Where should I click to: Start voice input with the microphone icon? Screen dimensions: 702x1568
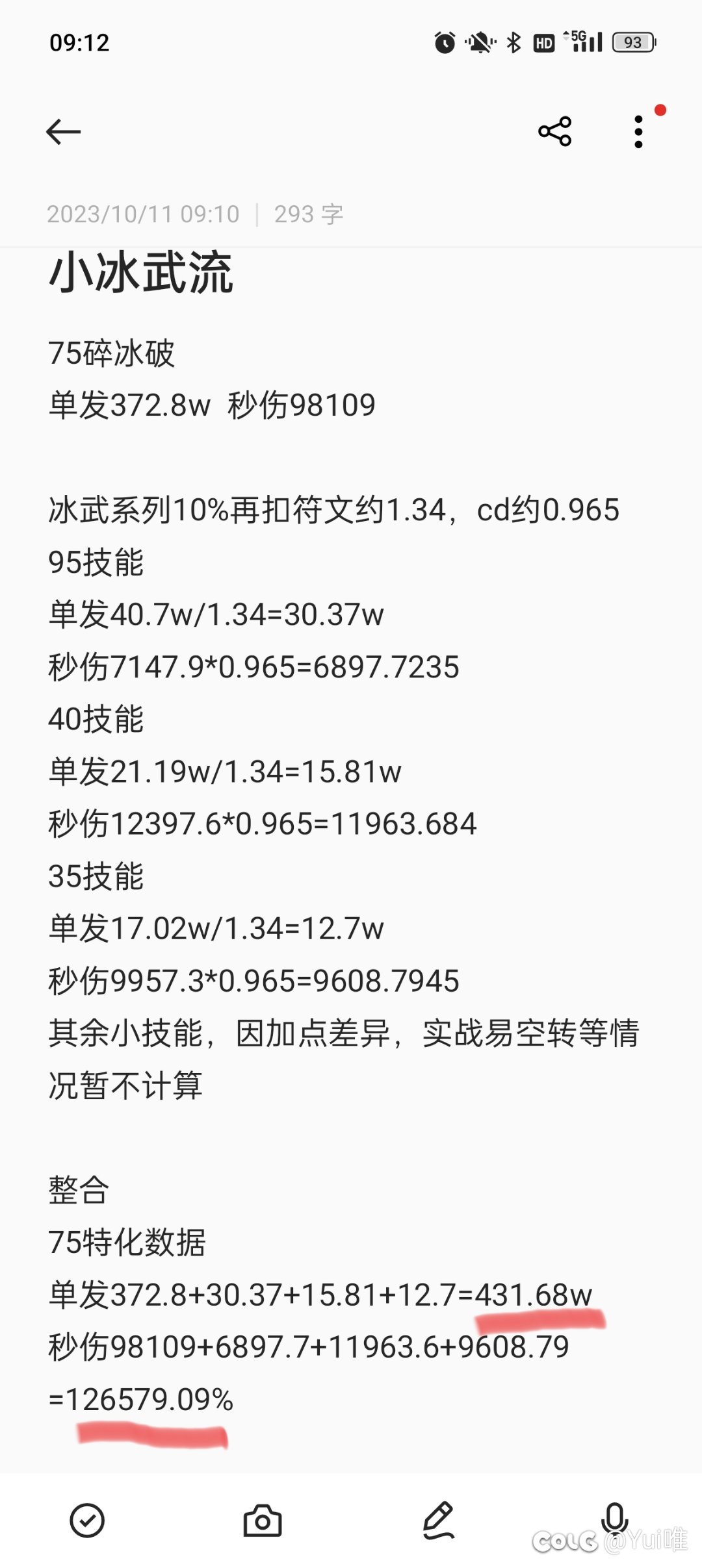pos(614,1521)
